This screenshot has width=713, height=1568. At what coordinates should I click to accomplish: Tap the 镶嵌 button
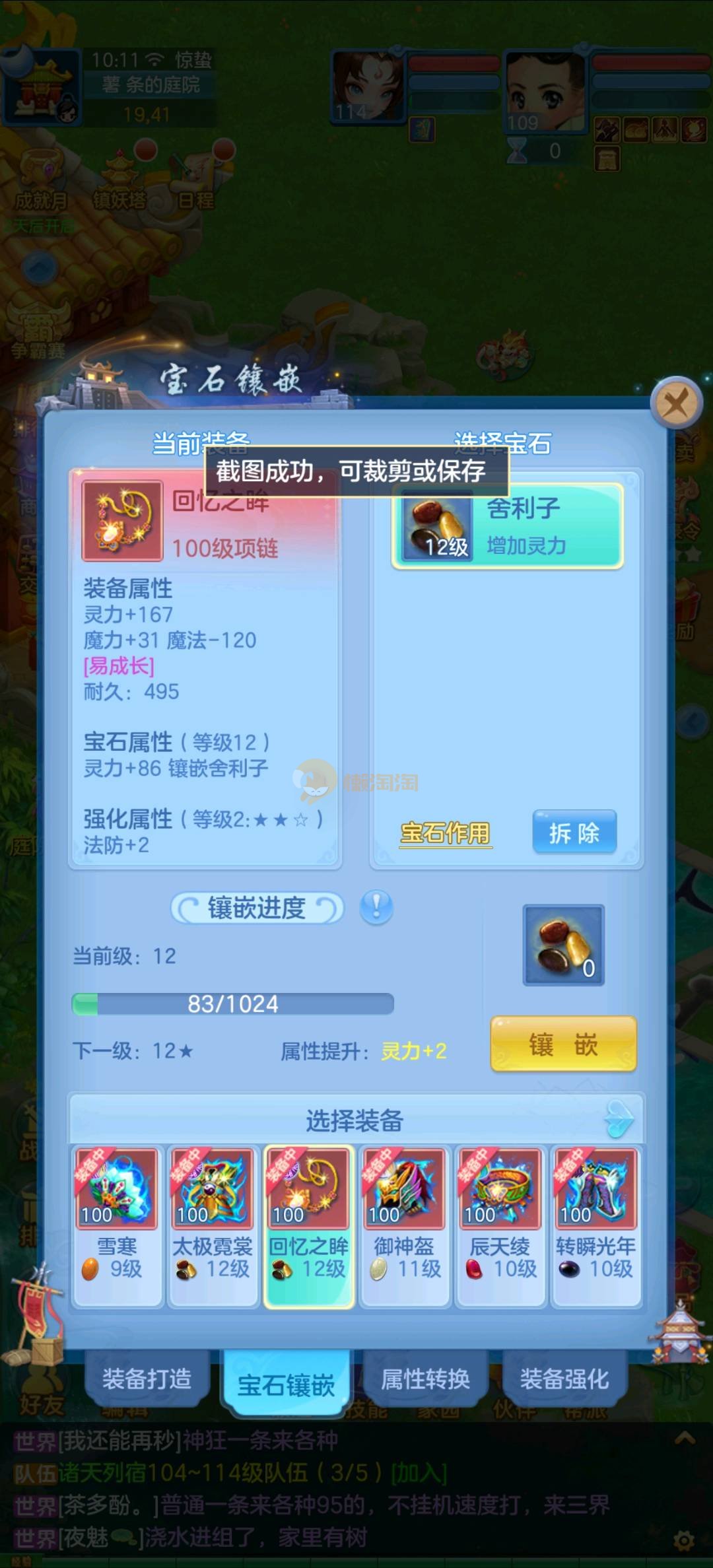[x=563, y=1045]
